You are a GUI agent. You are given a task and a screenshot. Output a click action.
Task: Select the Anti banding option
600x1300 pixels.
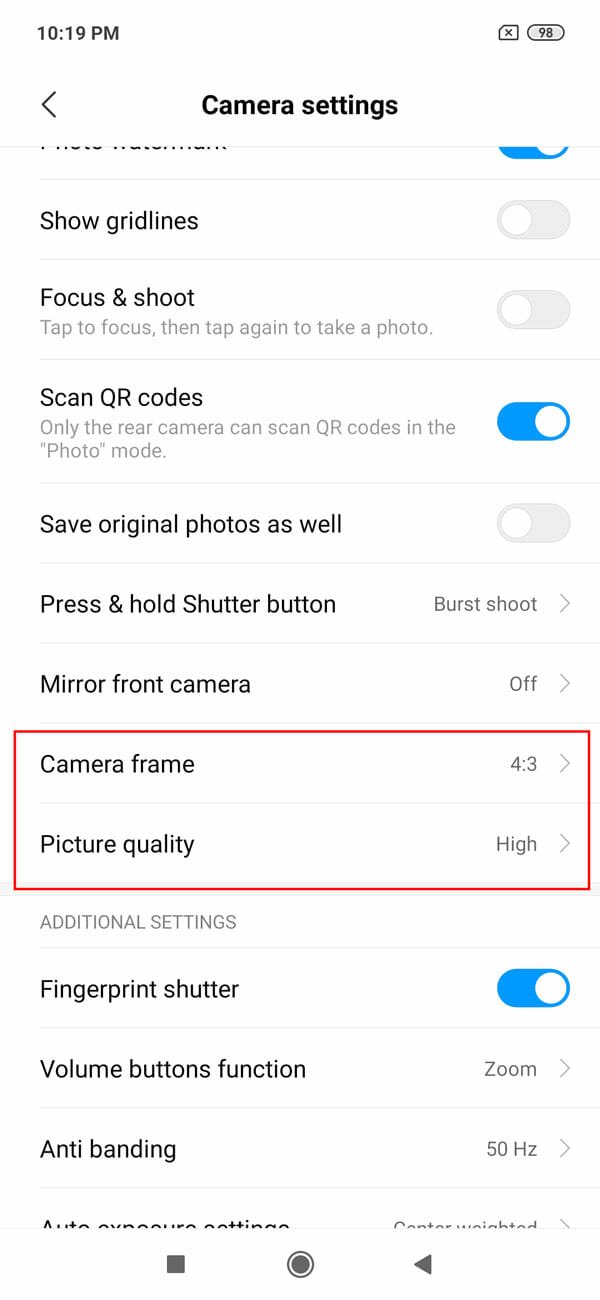300,1149
